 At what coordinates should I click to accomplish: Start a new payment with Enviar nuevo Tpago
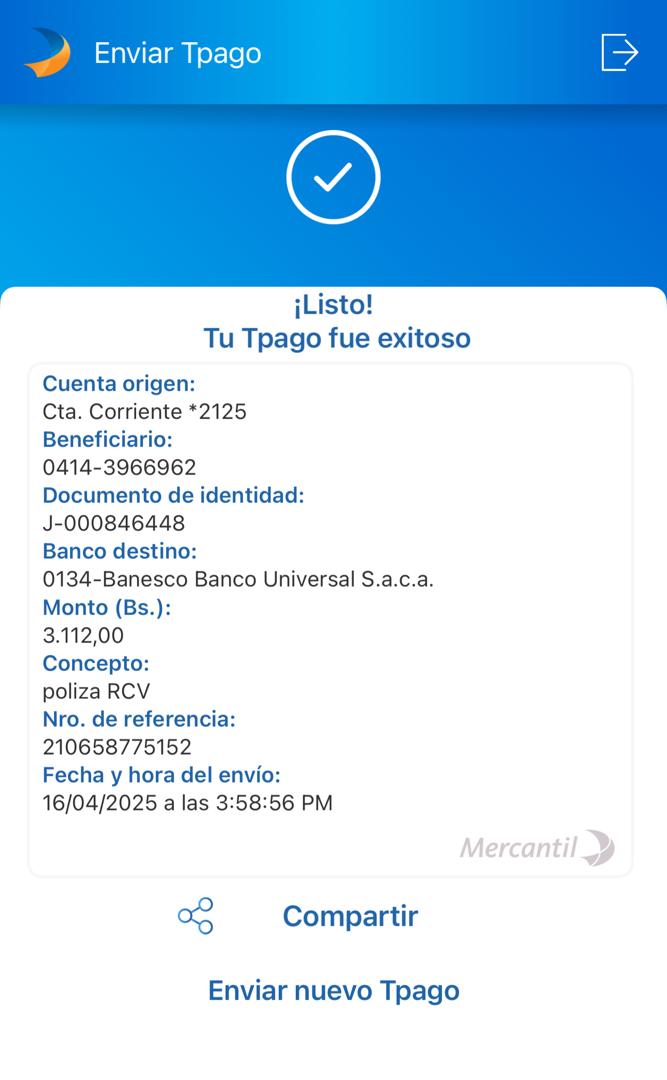click(x=333, y=990)
